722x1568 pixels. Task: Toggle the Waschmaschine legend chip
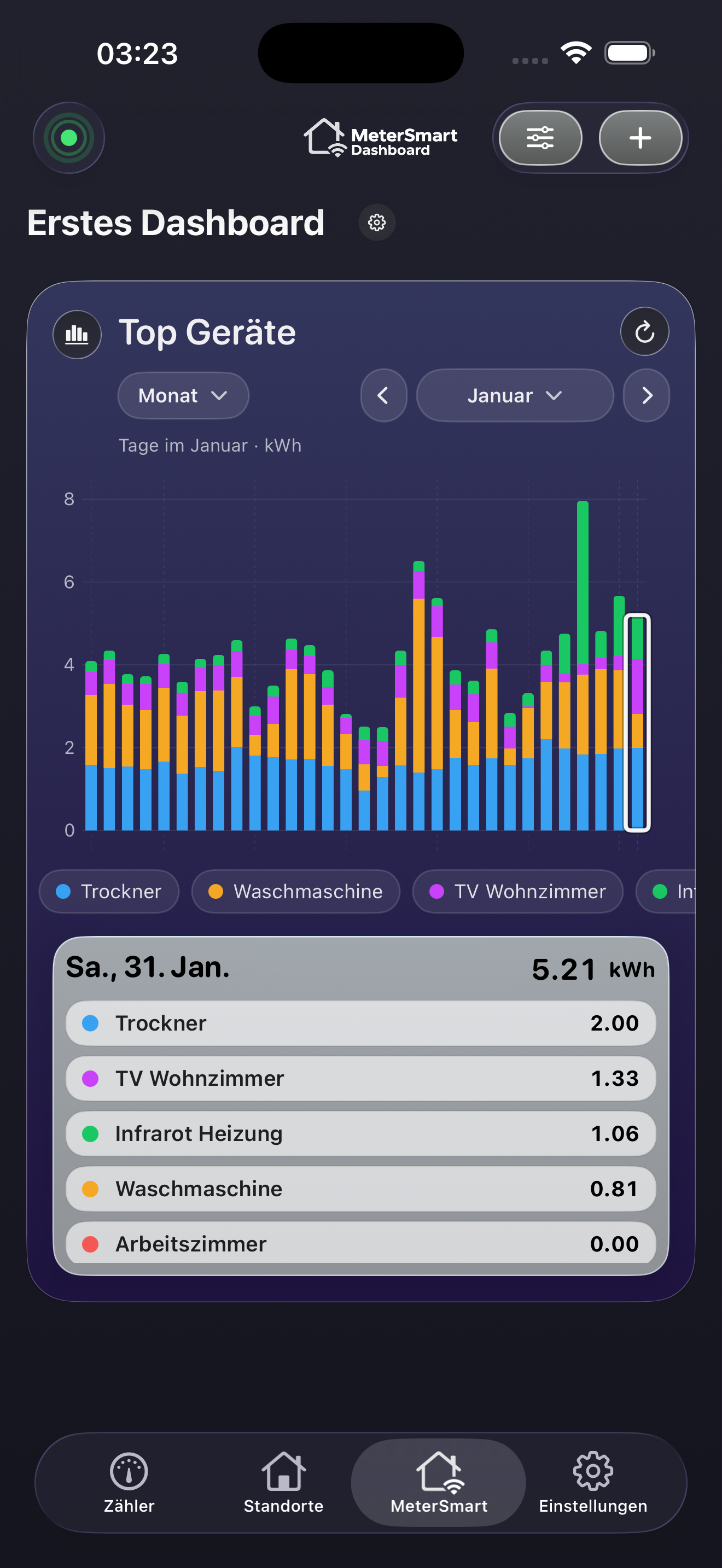point(295,891)
